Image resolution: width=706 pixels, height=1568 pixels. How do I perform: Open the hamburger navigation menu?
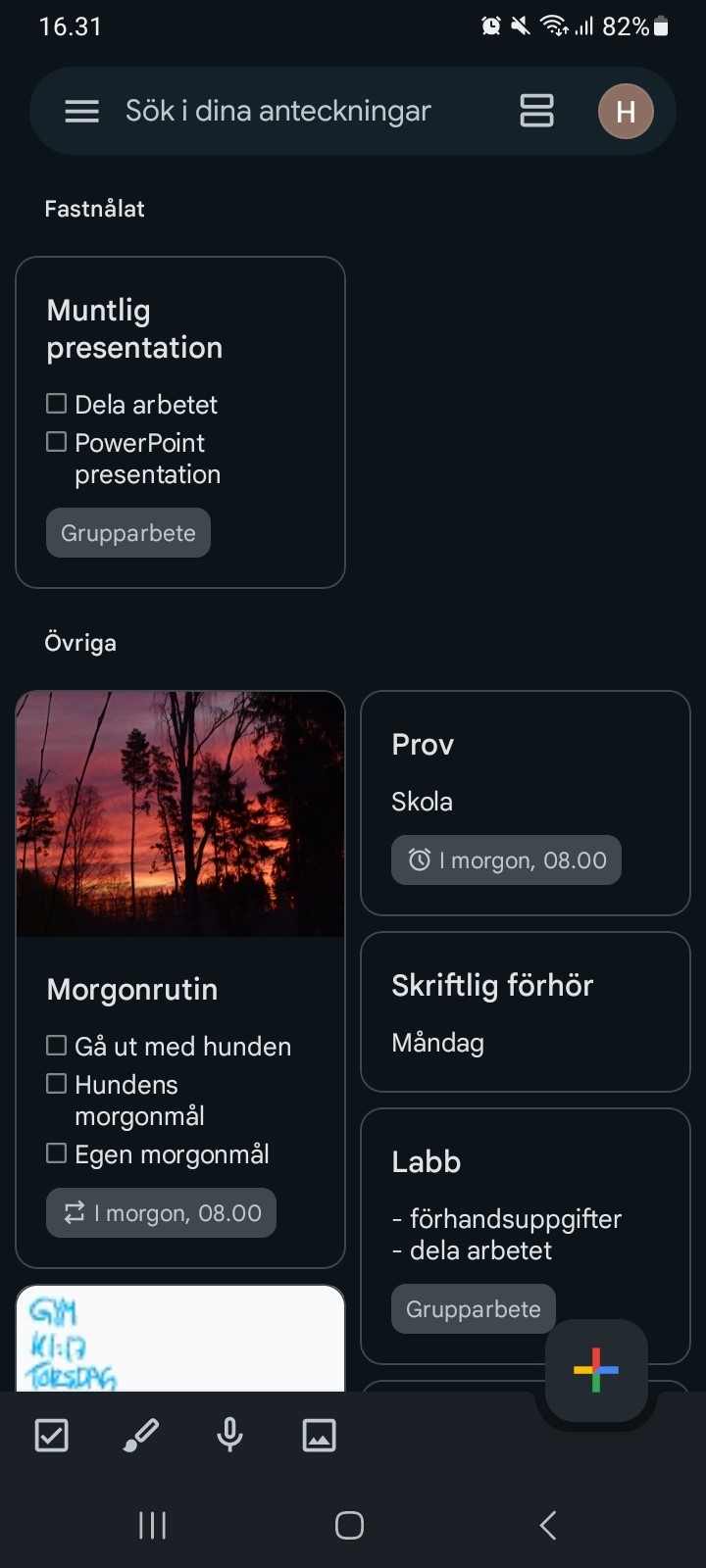pos(81,112)
